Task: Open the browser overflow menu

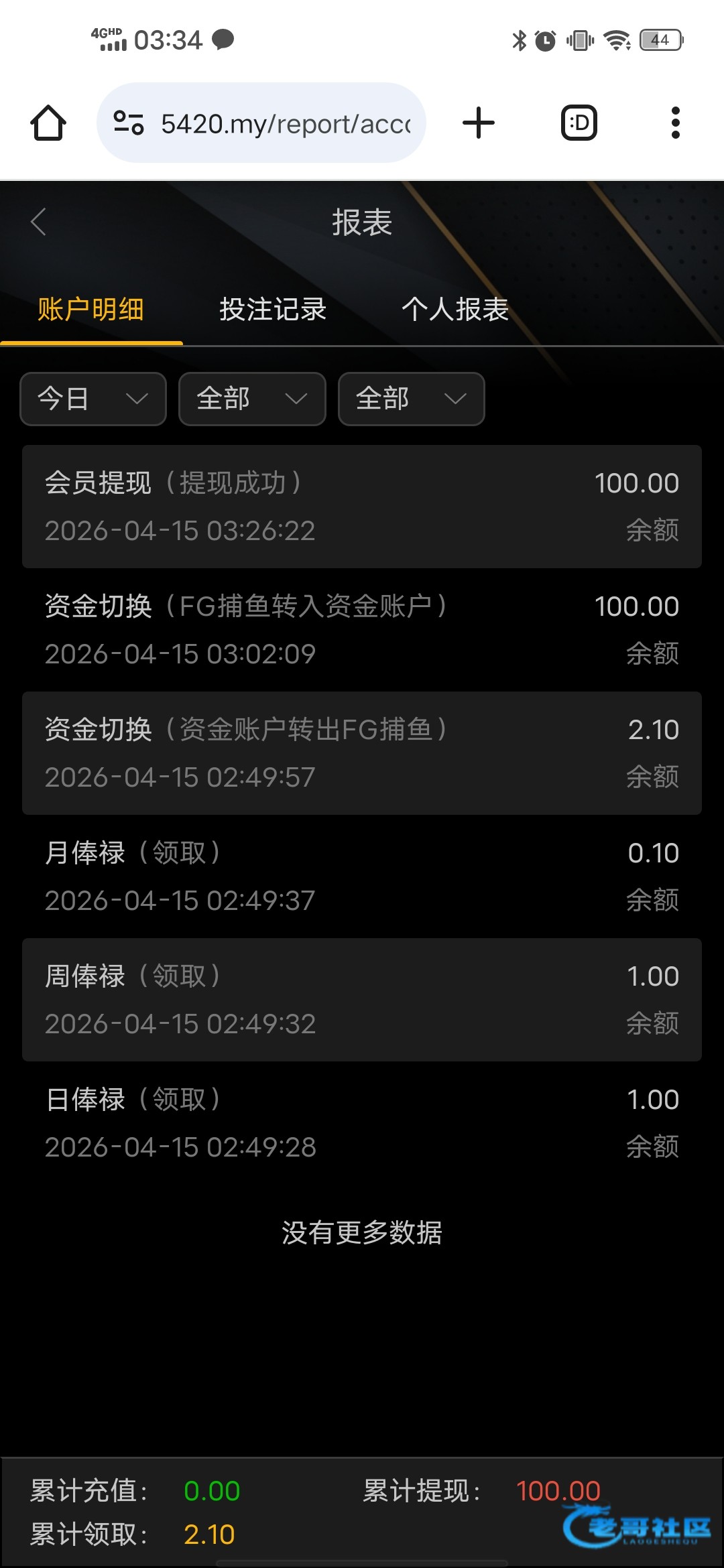Action: click(675, 123)
